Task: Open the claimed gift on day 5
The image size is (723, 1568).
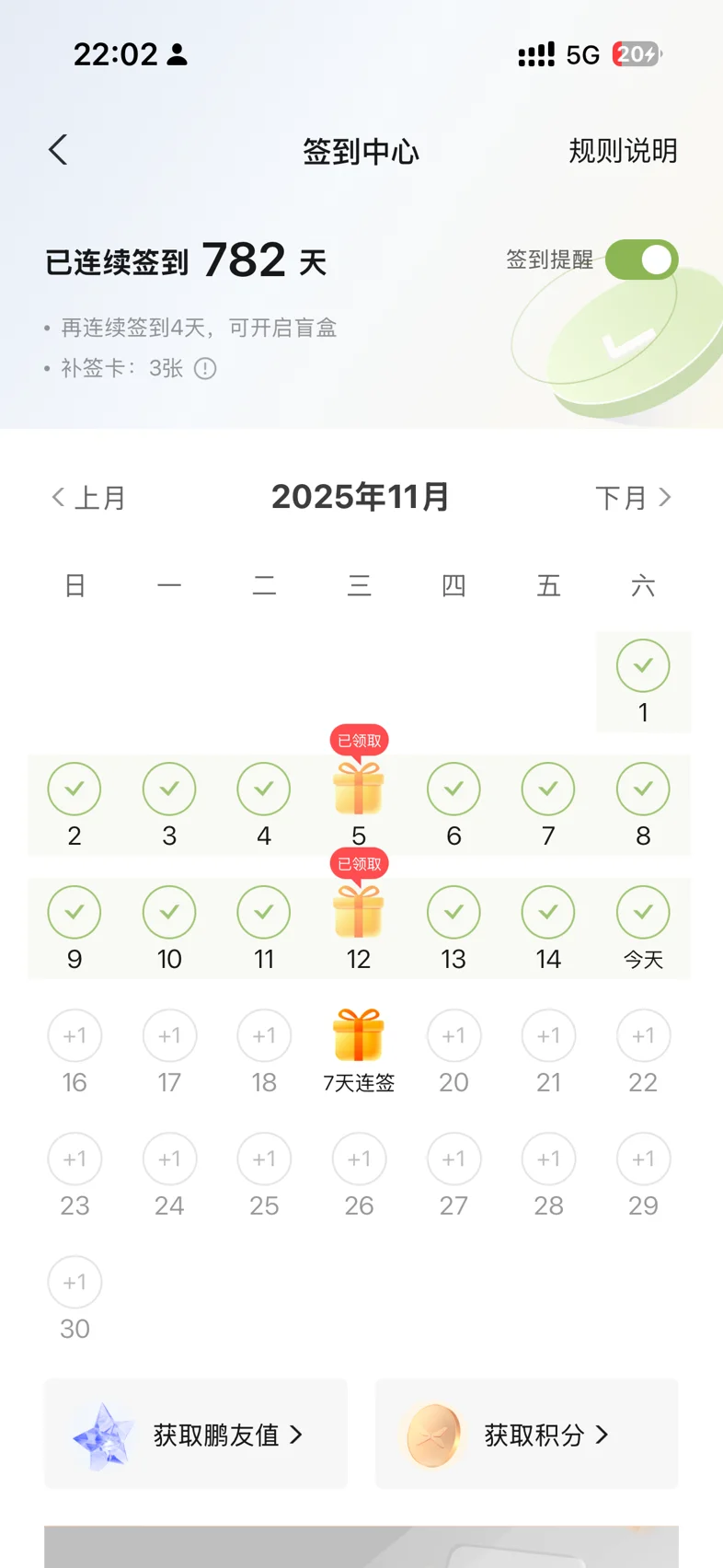Action: pyautogui.click(x=359, y=789)
